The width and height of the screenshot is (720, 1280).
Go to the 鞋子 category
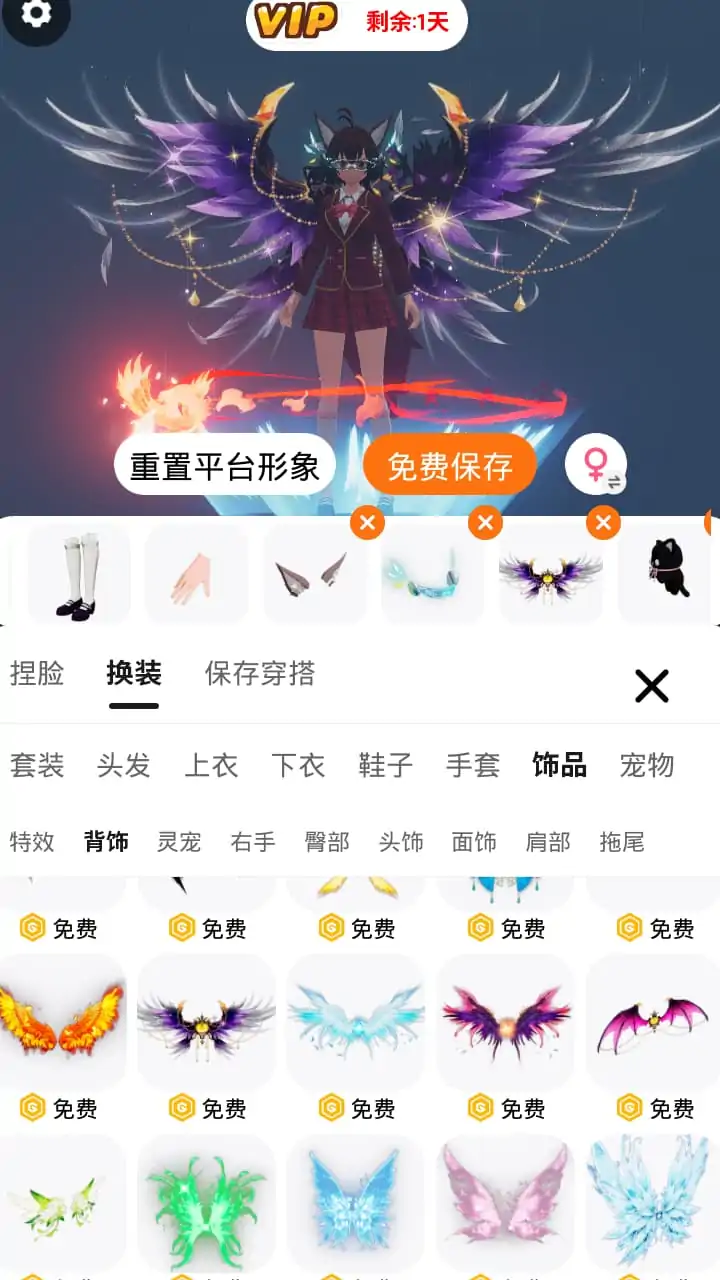coord(385,766)
